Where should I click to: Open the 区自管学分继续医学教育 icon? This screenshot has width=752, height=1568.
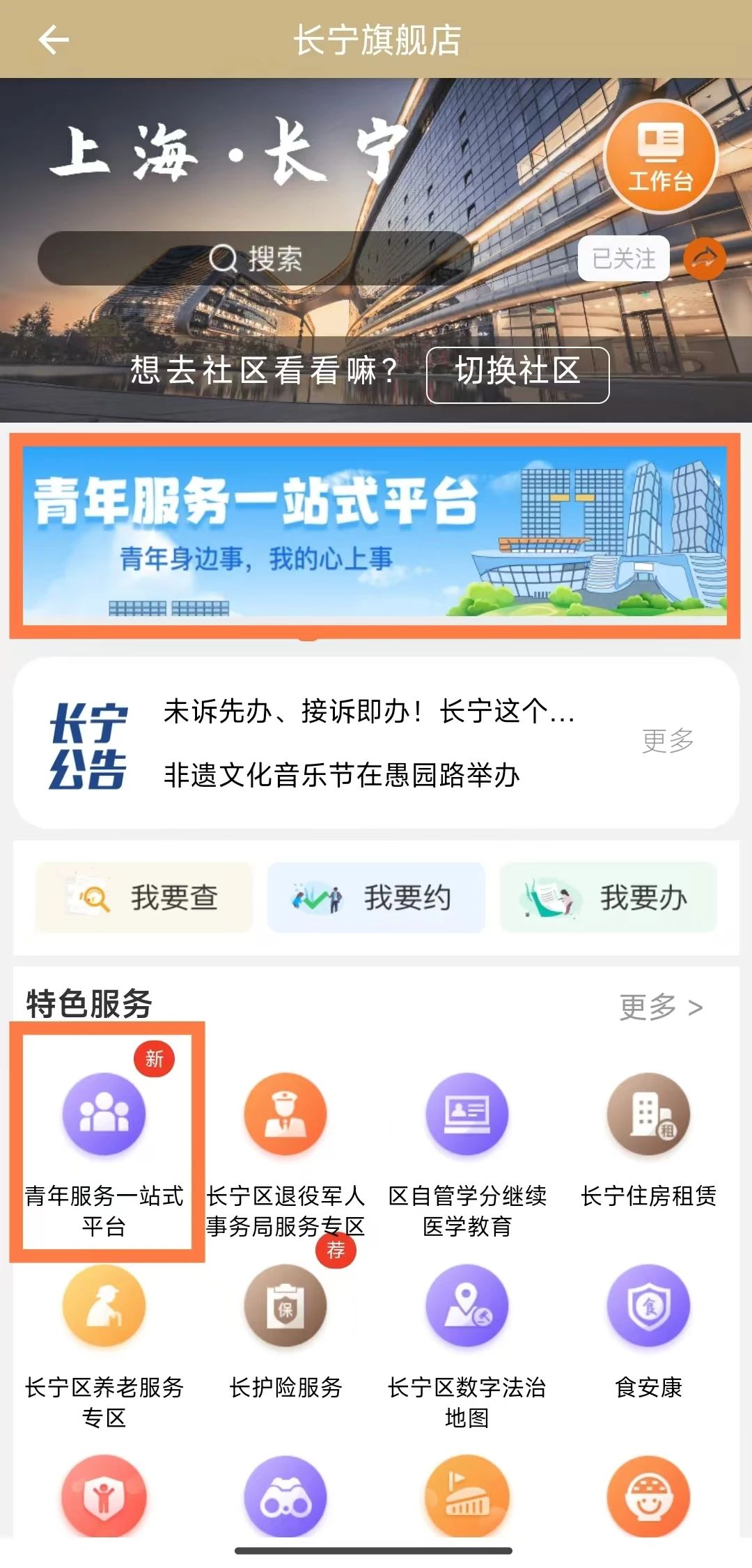pyautogui.click(x=467, y=1113)
